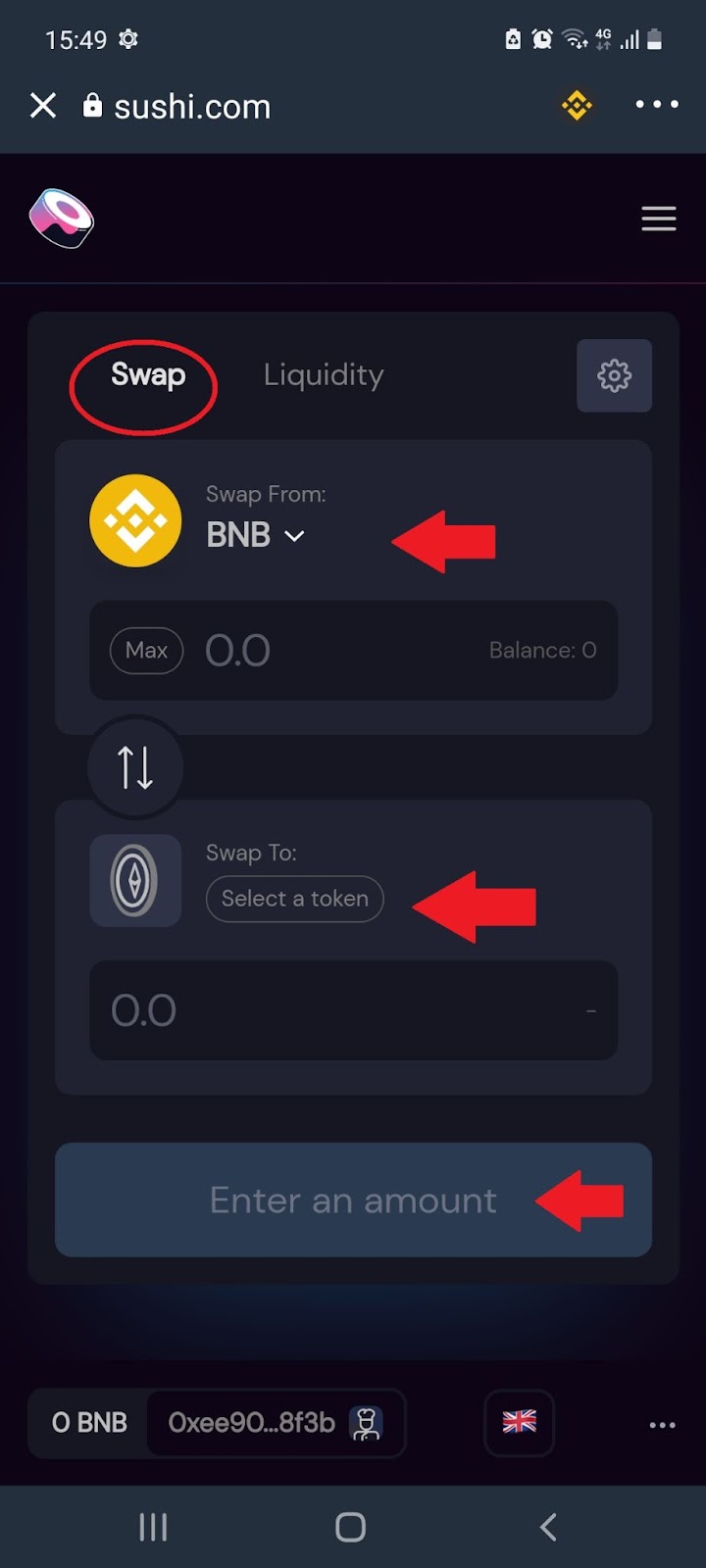Open the Sushi logo home
Viewport: 706px width, 1568px height.
61,218
